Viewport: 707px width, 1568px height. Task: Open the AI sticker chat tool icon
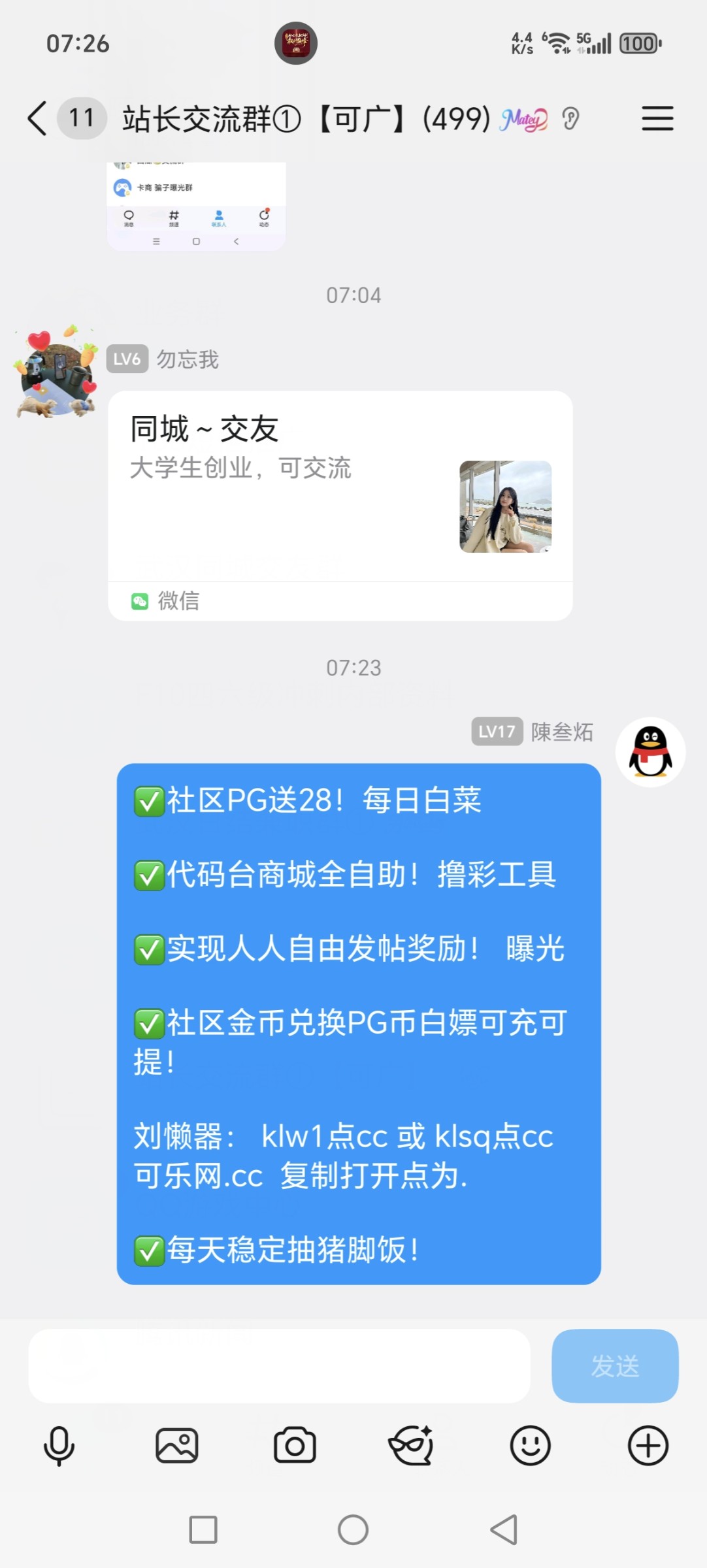click(412, 1445)
